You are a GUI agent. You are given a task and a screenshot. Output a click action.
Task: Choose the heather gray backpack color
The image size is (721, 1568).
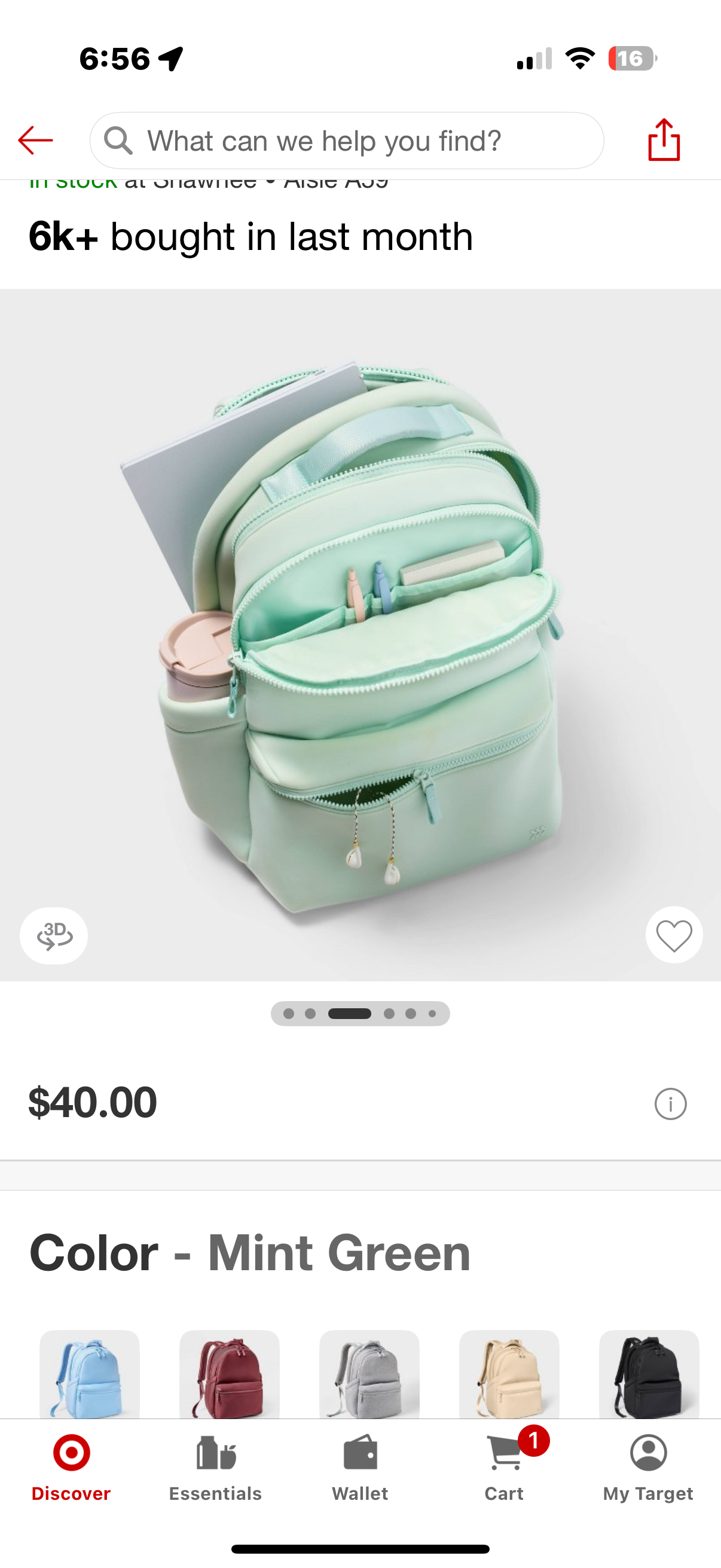click(x=369, y=1374)
